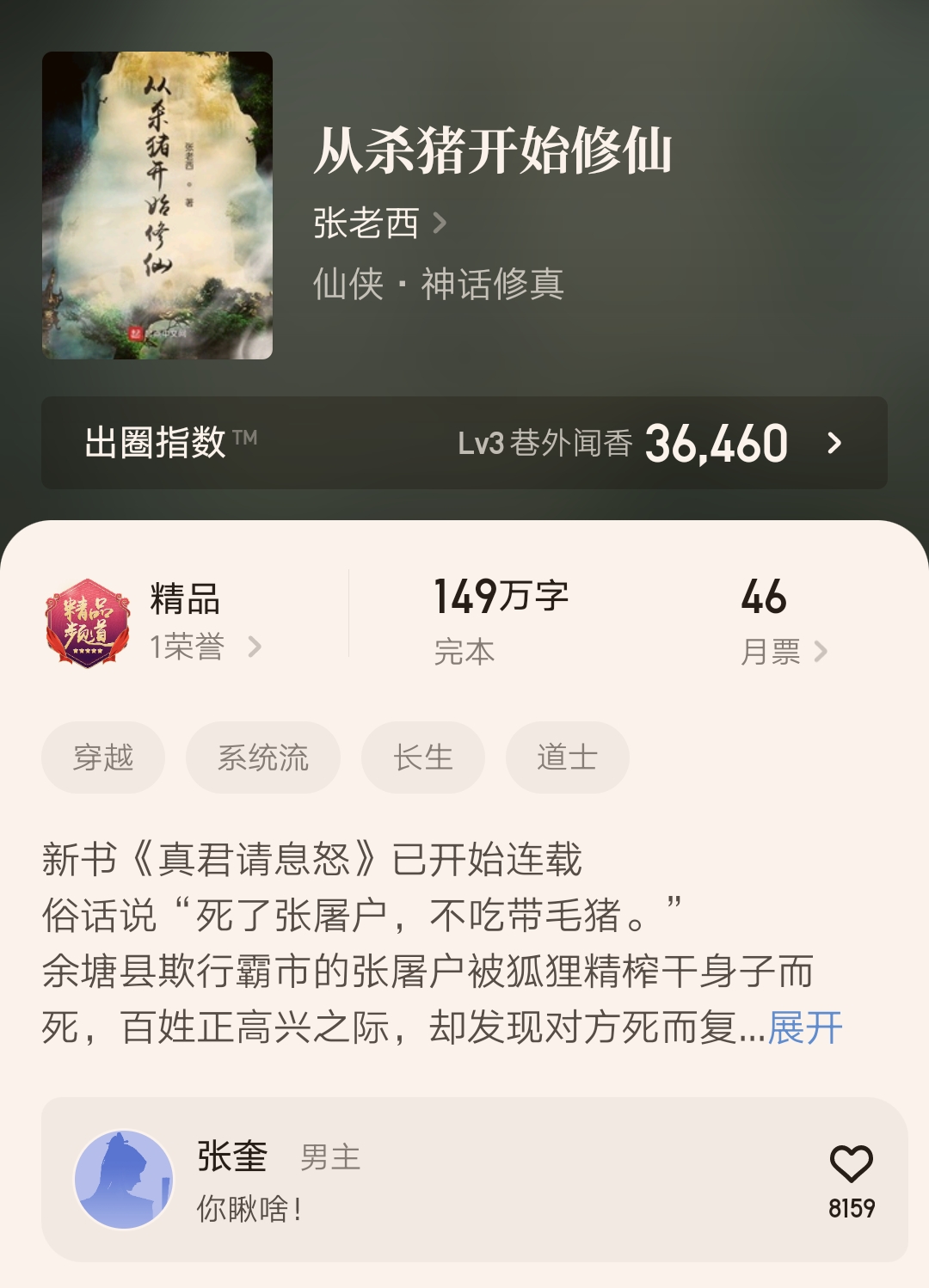Image resolution: width=929 pixels, height=1288 pixels.
Task: Open the 仙侠·神话修真 genre category
Action: point(437,285)
